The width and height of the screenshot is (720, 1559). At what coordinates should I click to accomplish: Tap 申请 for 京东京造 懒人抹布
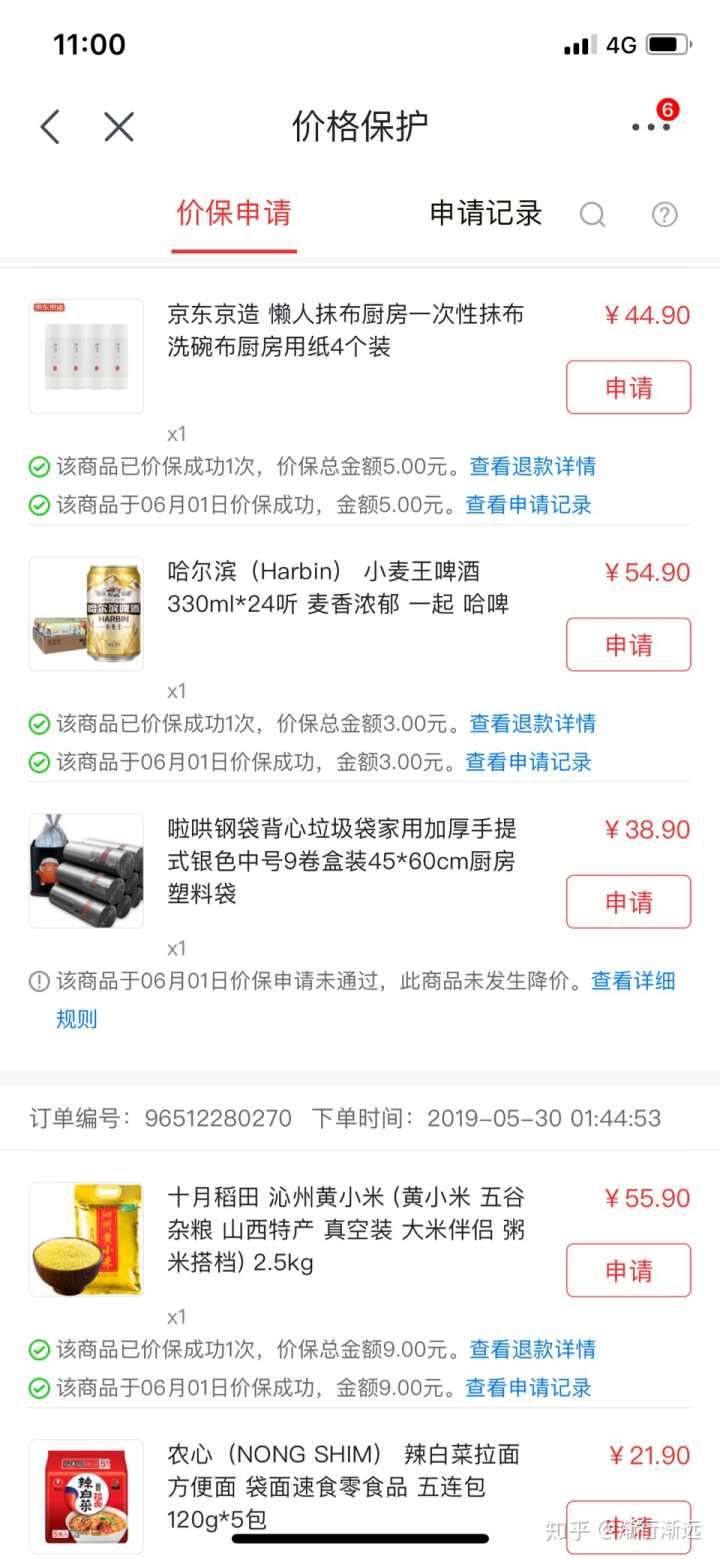tap(628, 387)
